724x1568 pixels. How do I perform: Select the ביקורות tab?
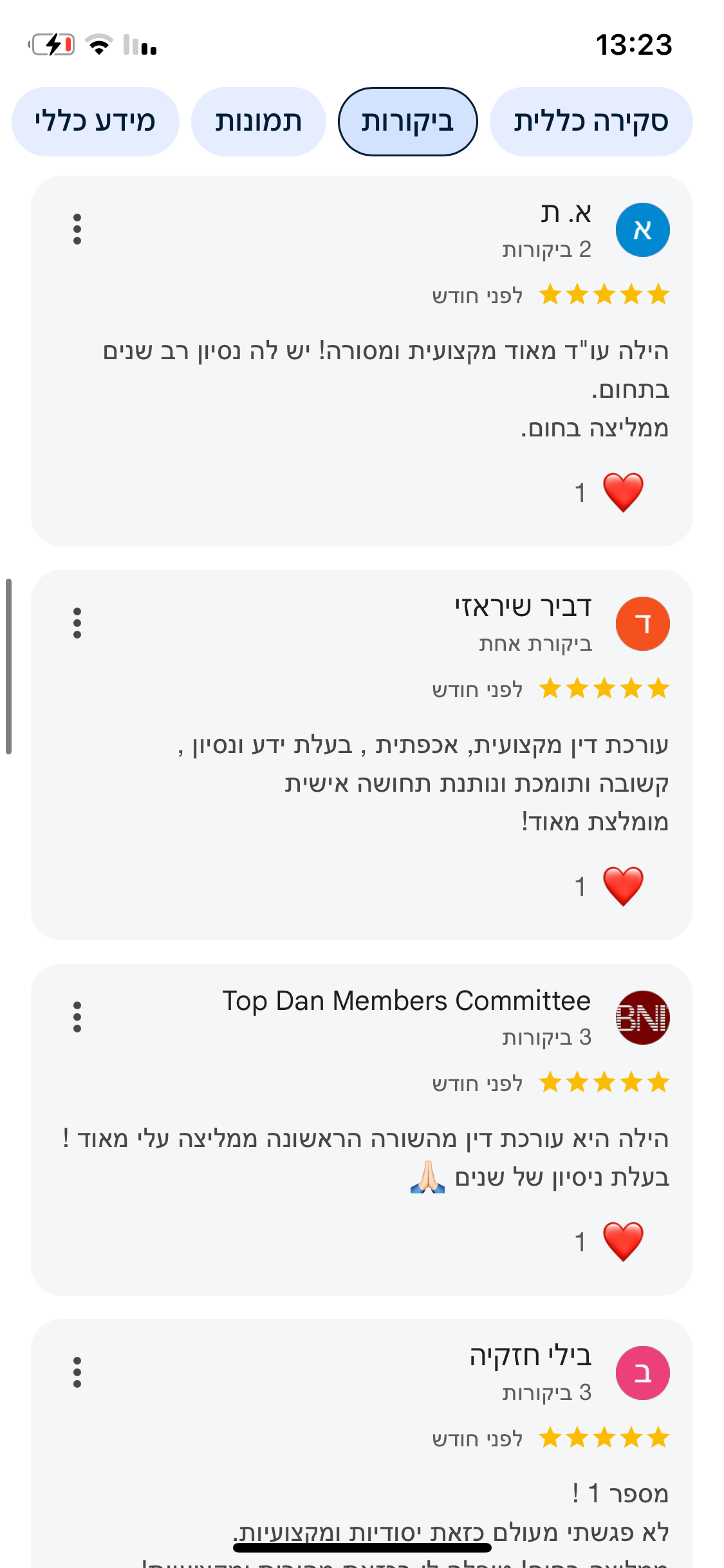[x=407, y=122]
